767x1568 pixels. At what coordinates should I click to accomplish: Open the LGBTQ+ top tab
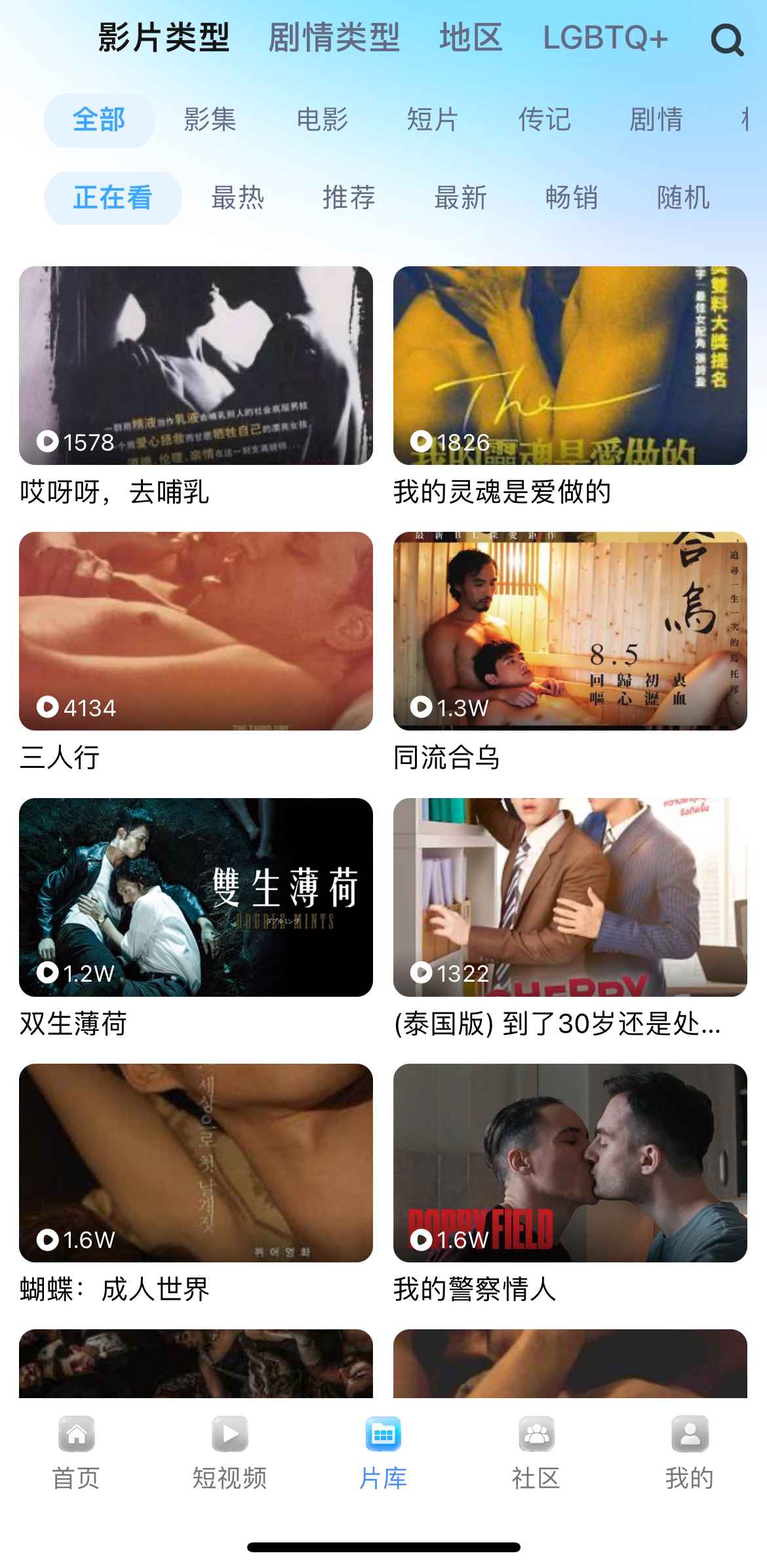pos(606,37)
